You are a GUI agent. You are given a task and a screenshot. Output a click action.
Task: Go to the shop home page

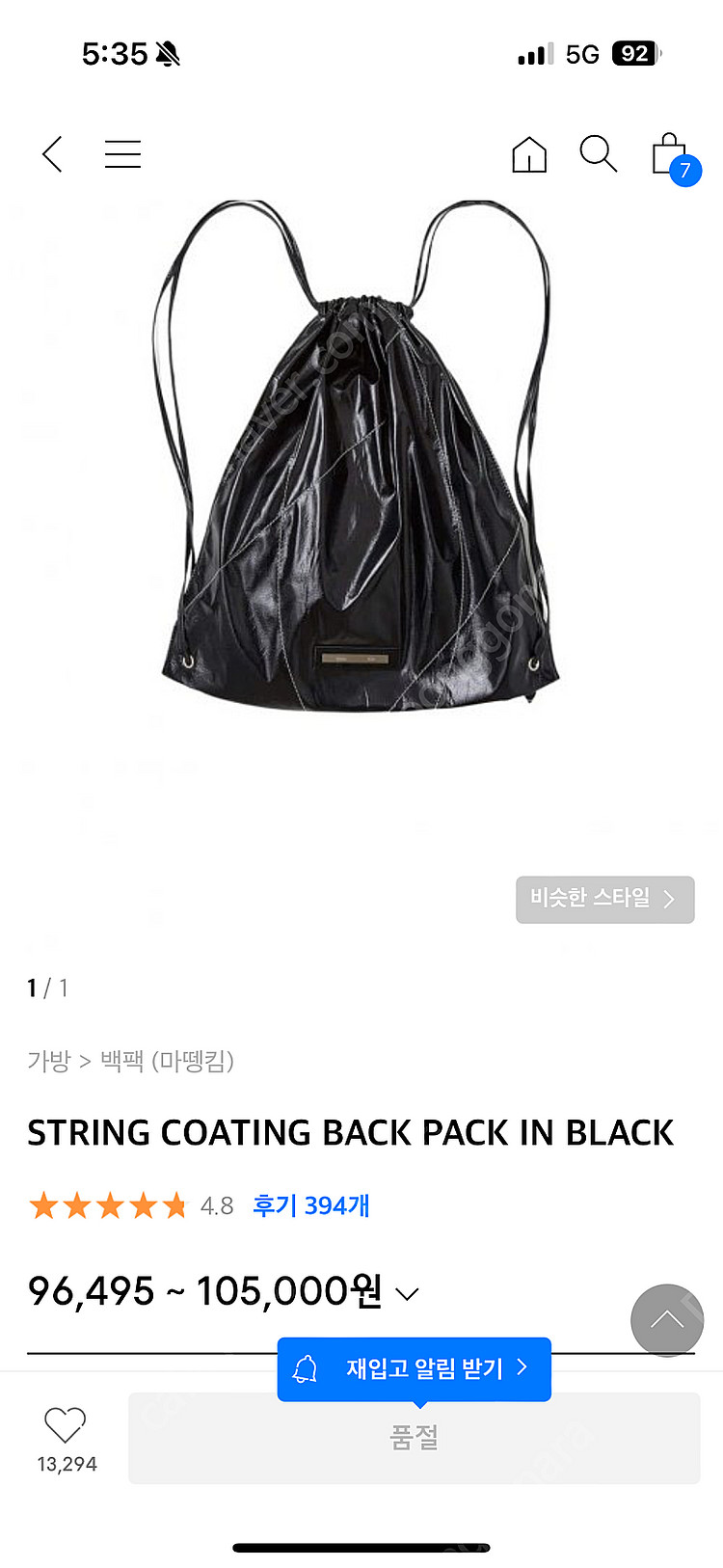click(x=528, y=154)
